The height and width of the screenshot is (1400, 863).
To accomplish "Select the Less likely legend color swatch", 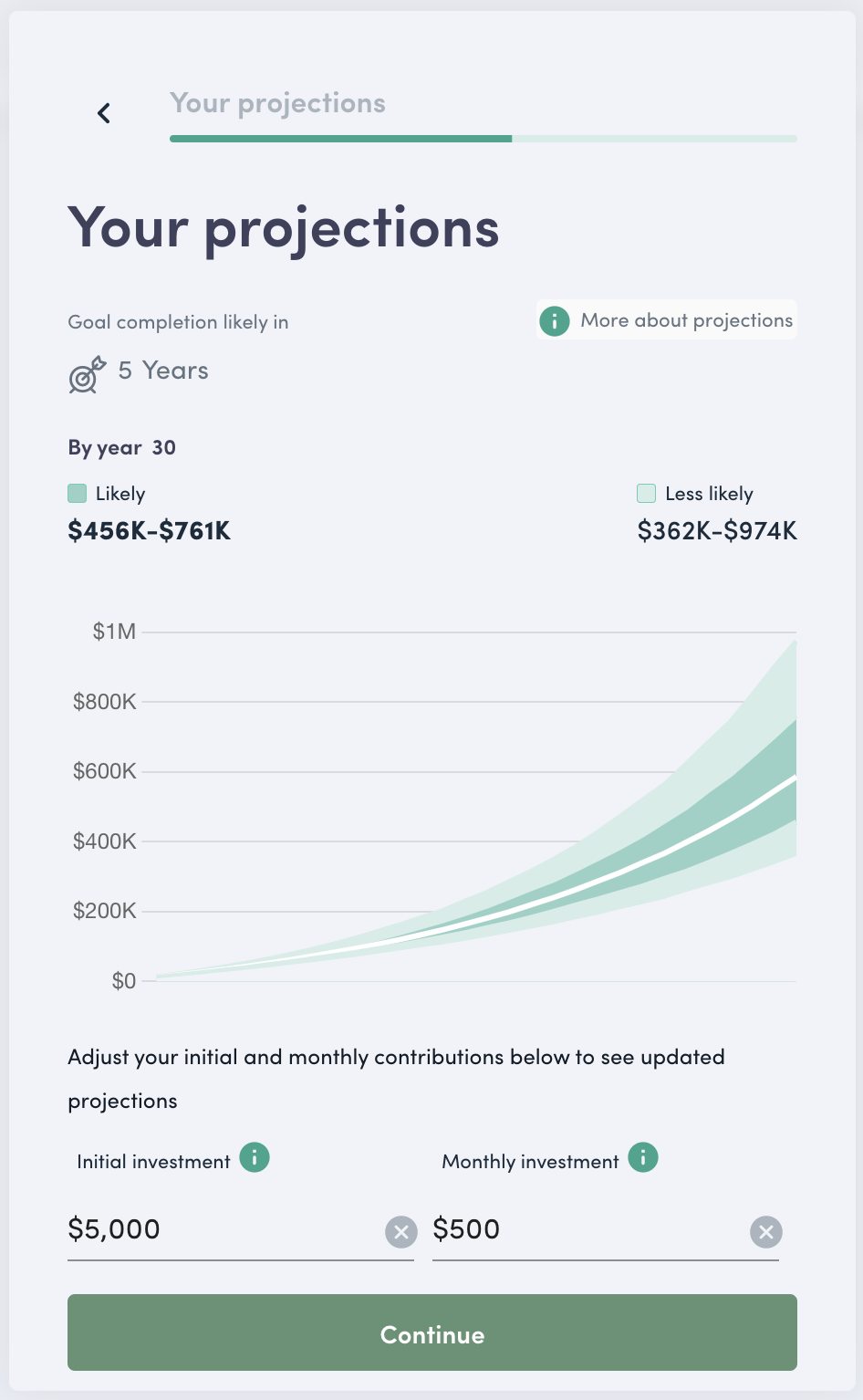I will [646, 493].
